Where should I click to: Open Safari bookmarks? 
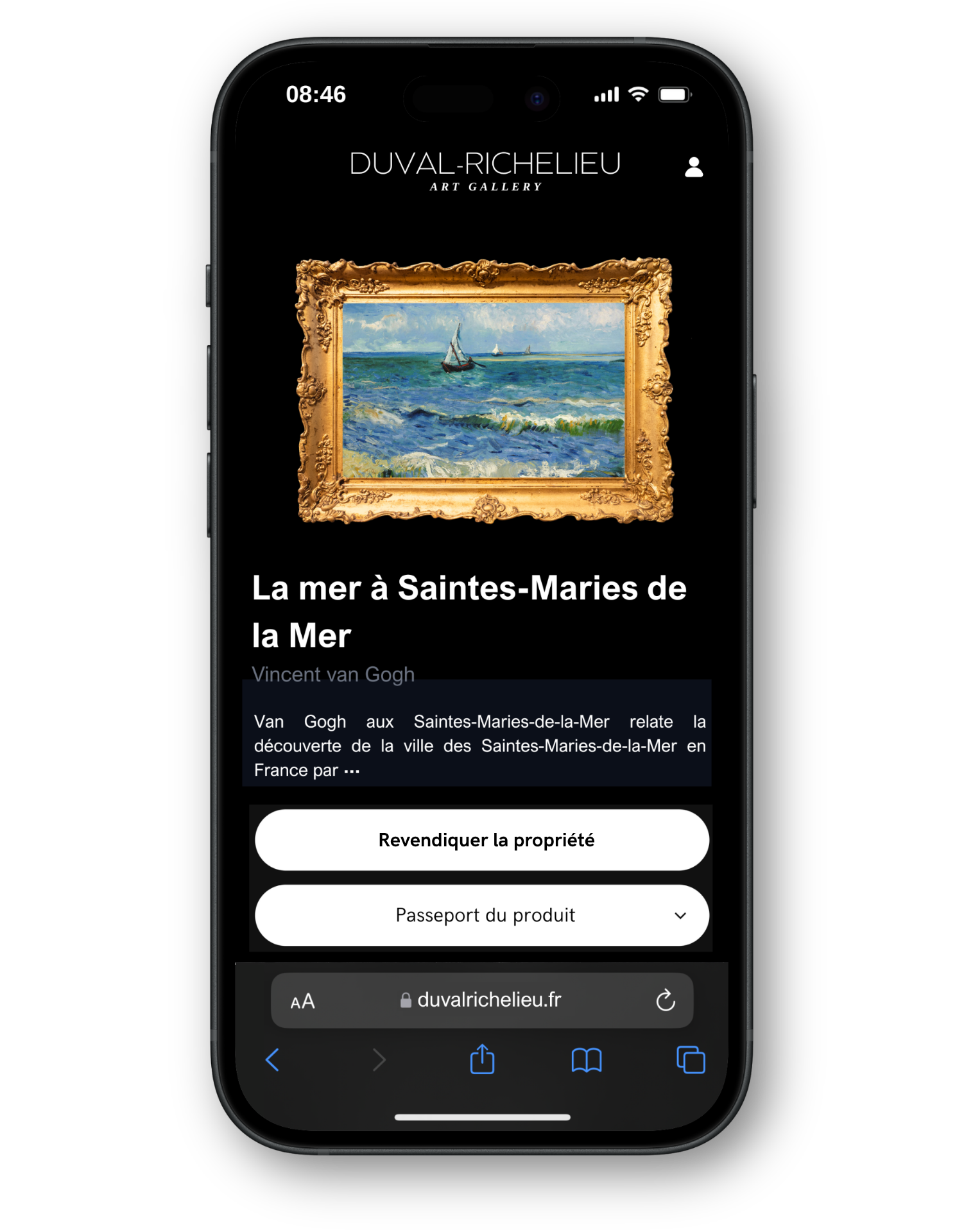tap(586, 1059)
